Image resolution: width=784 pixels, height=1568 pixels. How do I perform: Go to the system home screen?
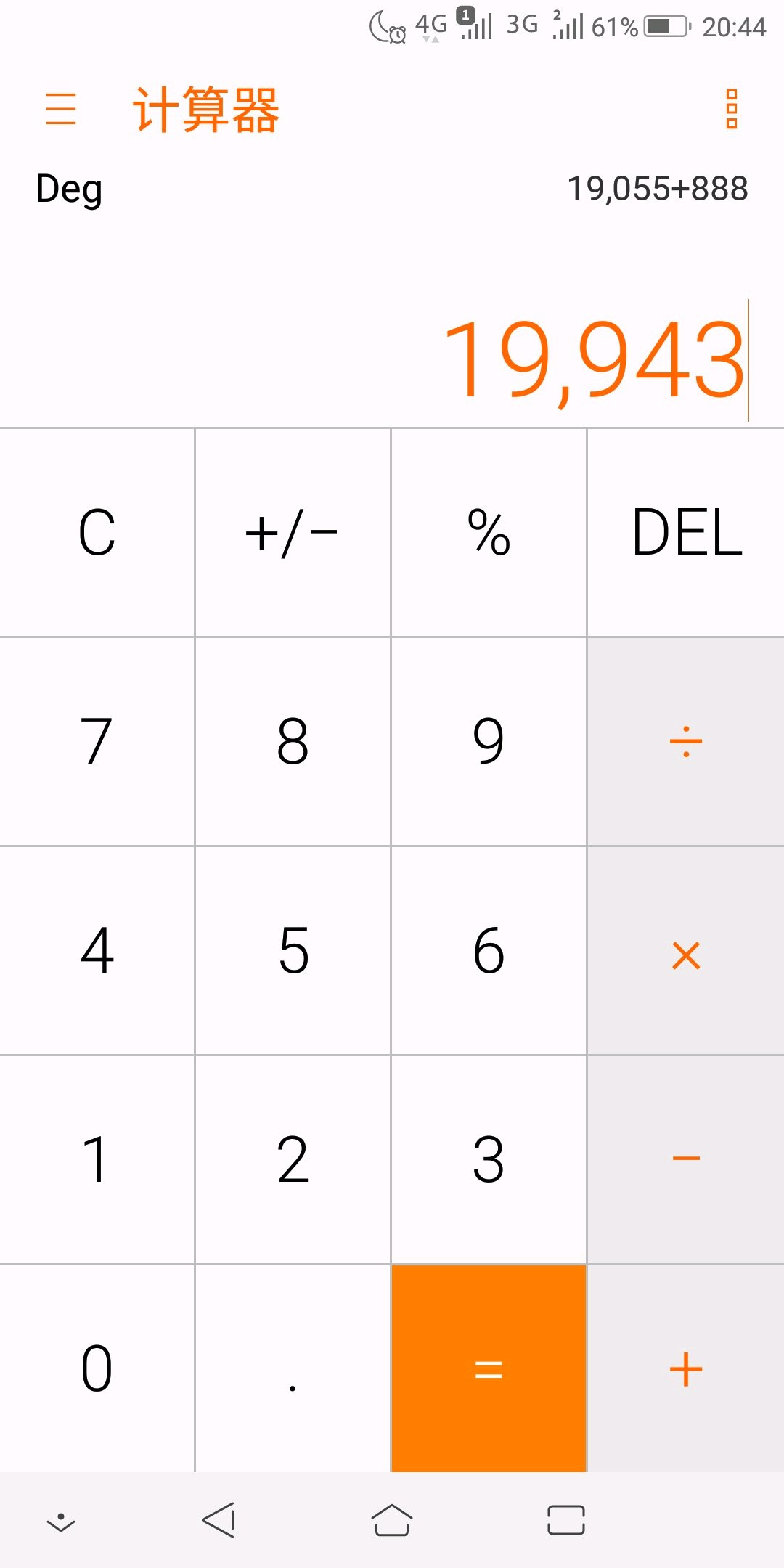(x=392, y=1519)
